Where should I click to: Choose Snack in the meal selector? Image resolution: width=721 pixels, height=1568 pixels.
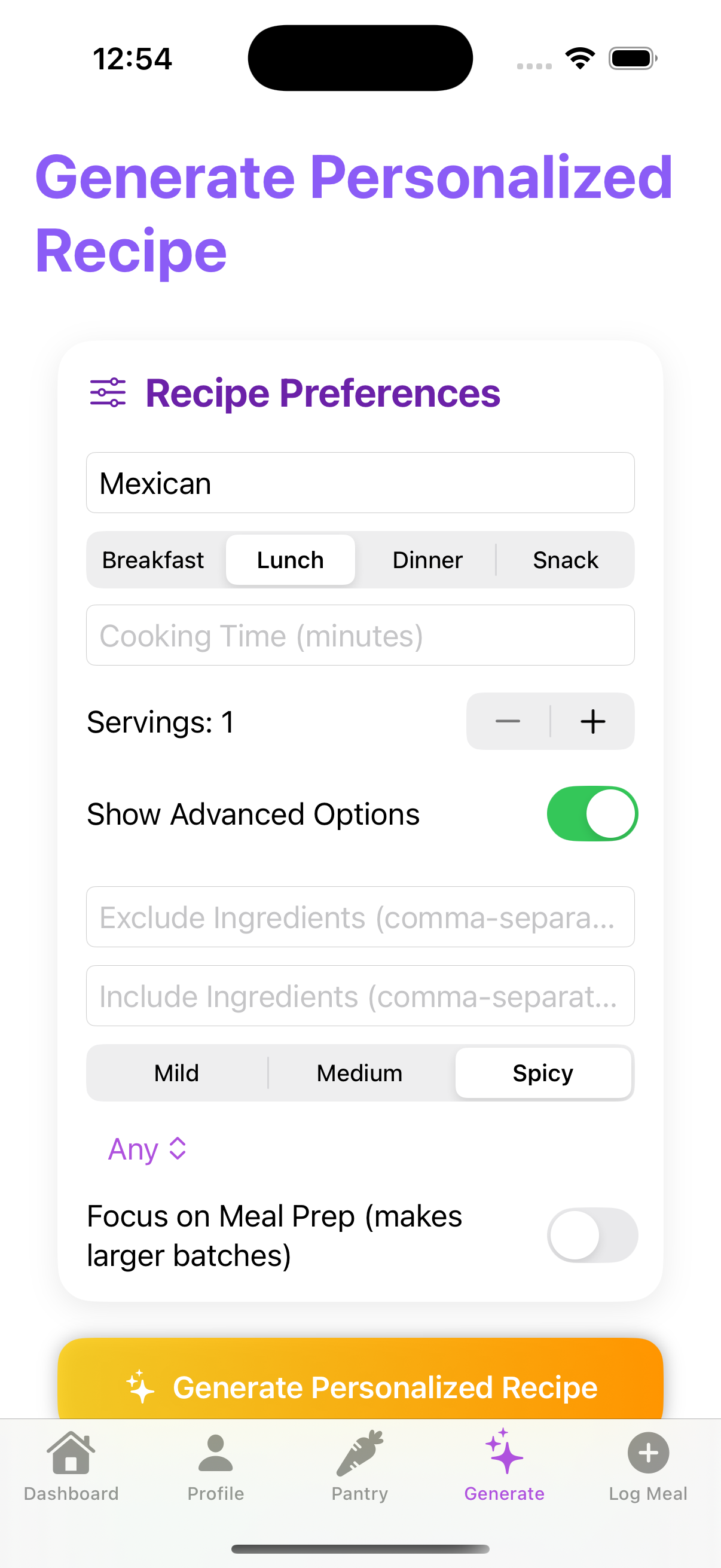click(565, 560)
